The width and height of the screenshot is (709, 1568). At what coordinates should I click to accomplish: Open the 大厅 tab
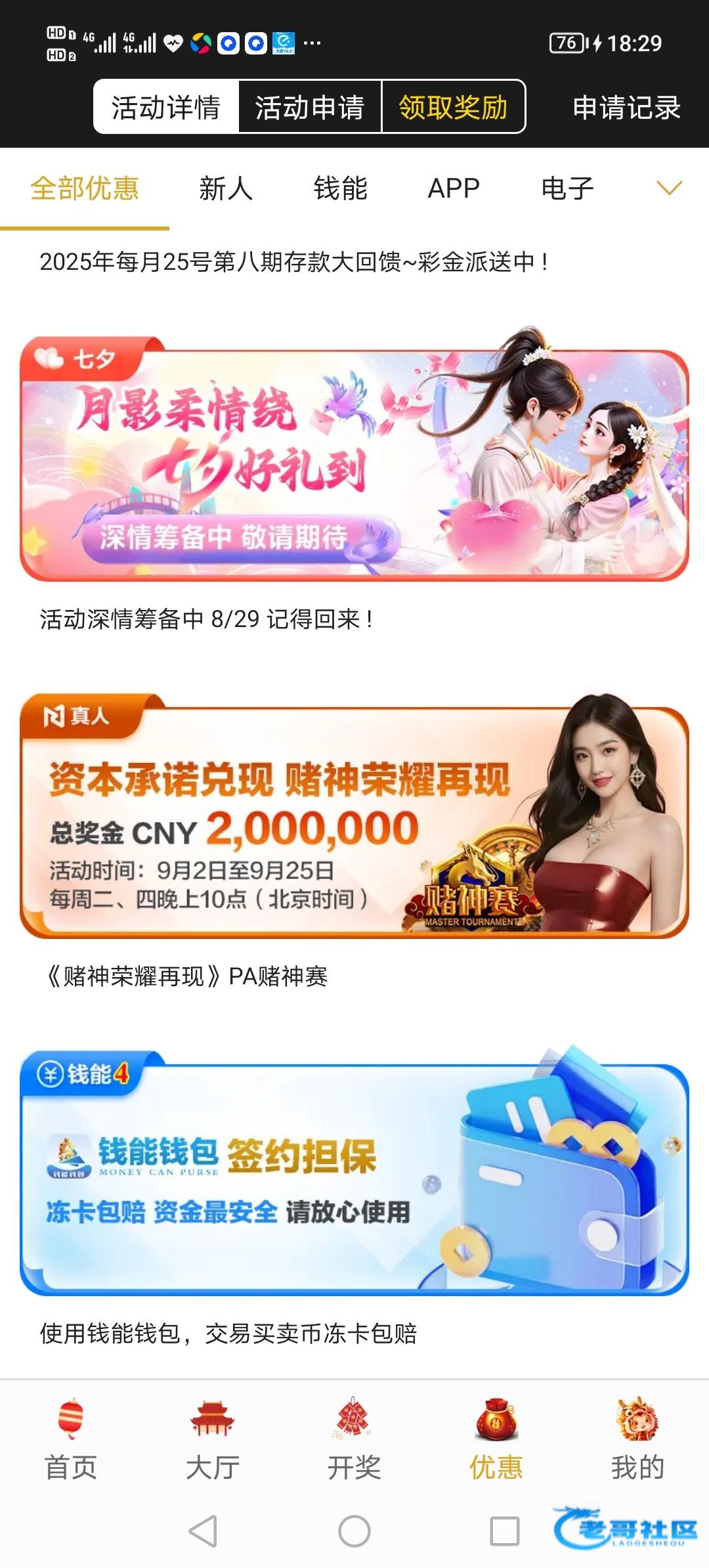tap(213, 1439)
